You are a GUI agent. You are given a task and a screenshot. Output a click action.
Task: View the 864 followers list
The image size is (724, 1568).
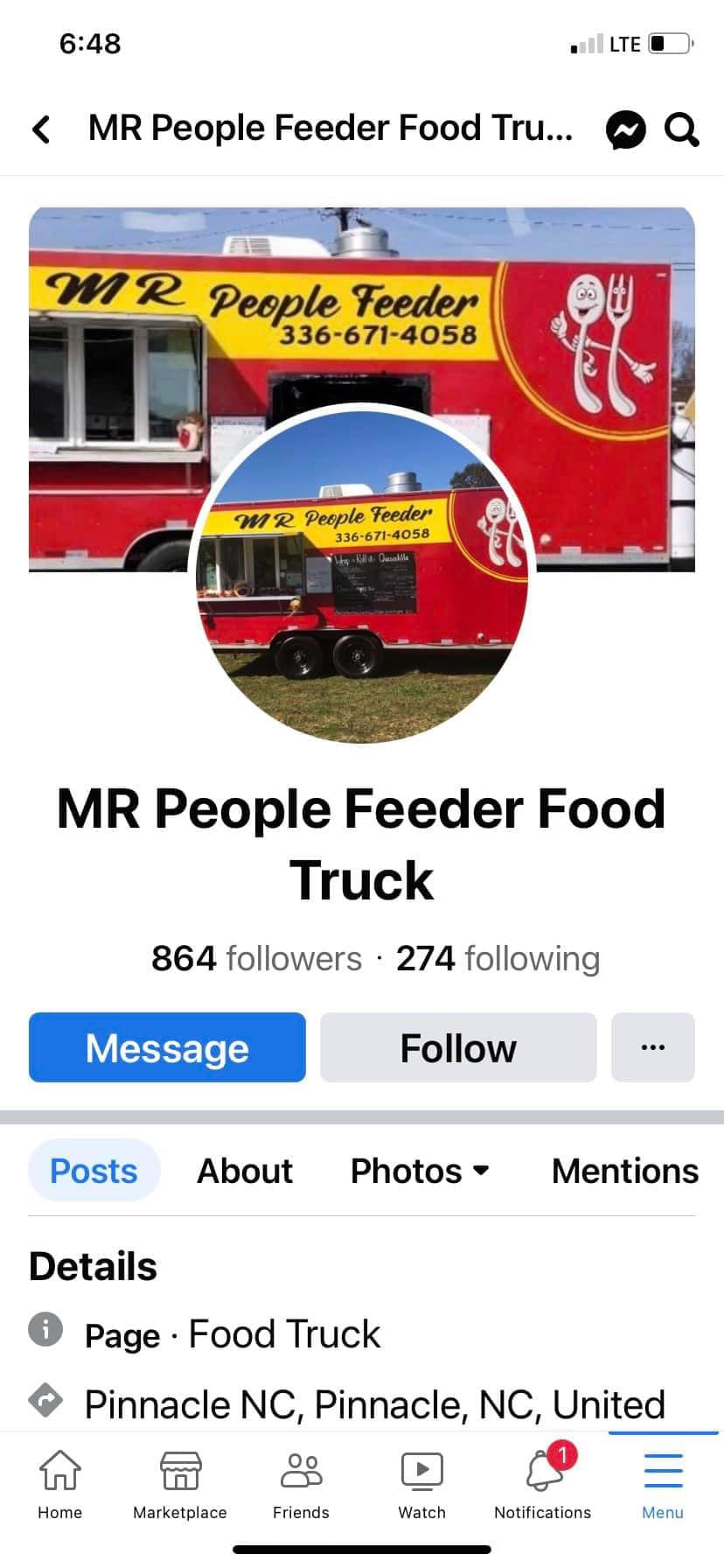pyautogui.click(x=256, y=959)
